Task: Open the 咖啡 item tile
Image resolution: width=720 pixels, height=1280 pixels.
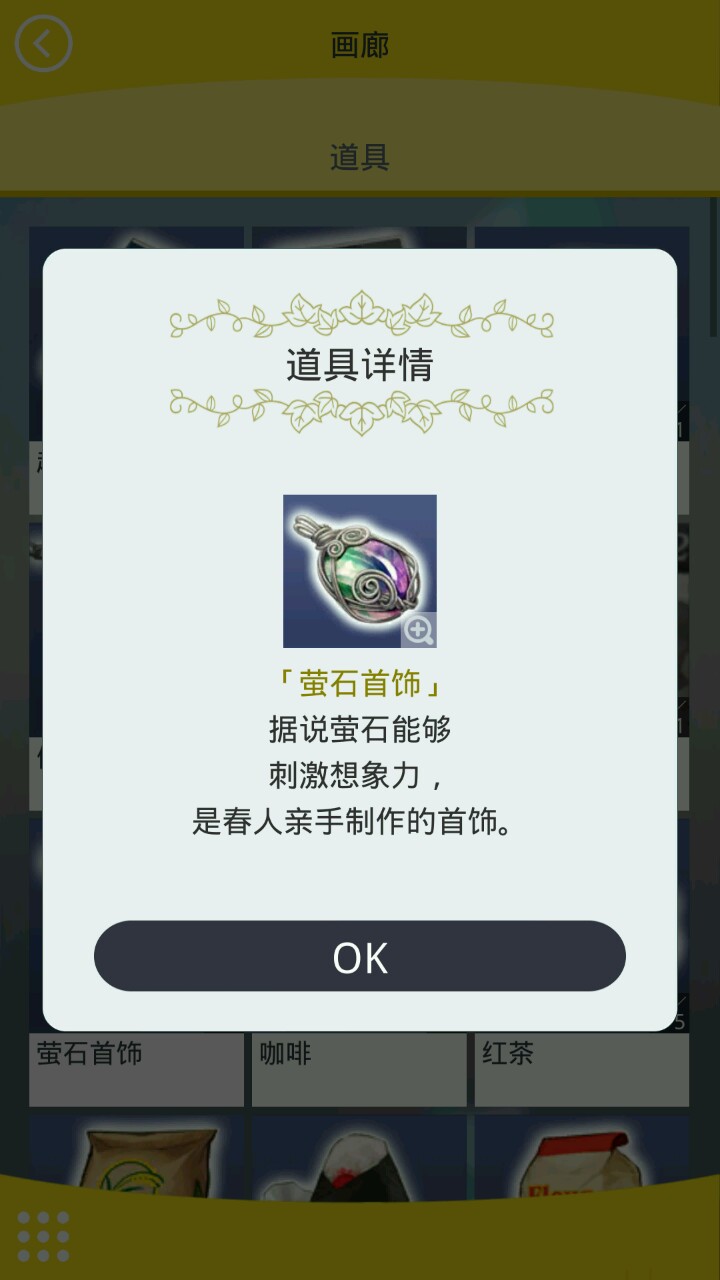Action: (358, 1068)
